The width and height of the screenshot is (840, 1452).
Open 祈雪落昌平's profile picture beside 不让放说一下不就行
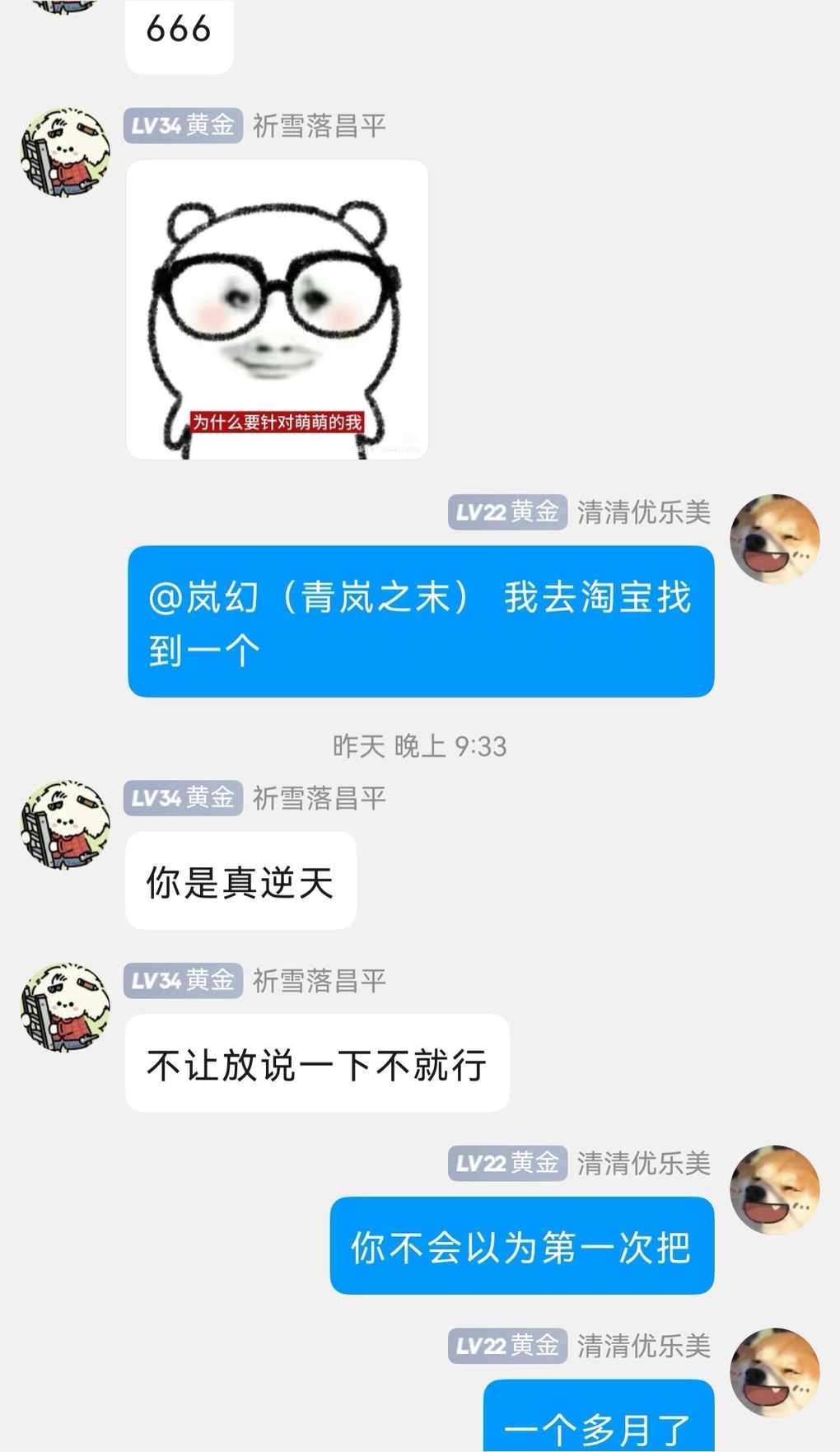[65, 1006]
